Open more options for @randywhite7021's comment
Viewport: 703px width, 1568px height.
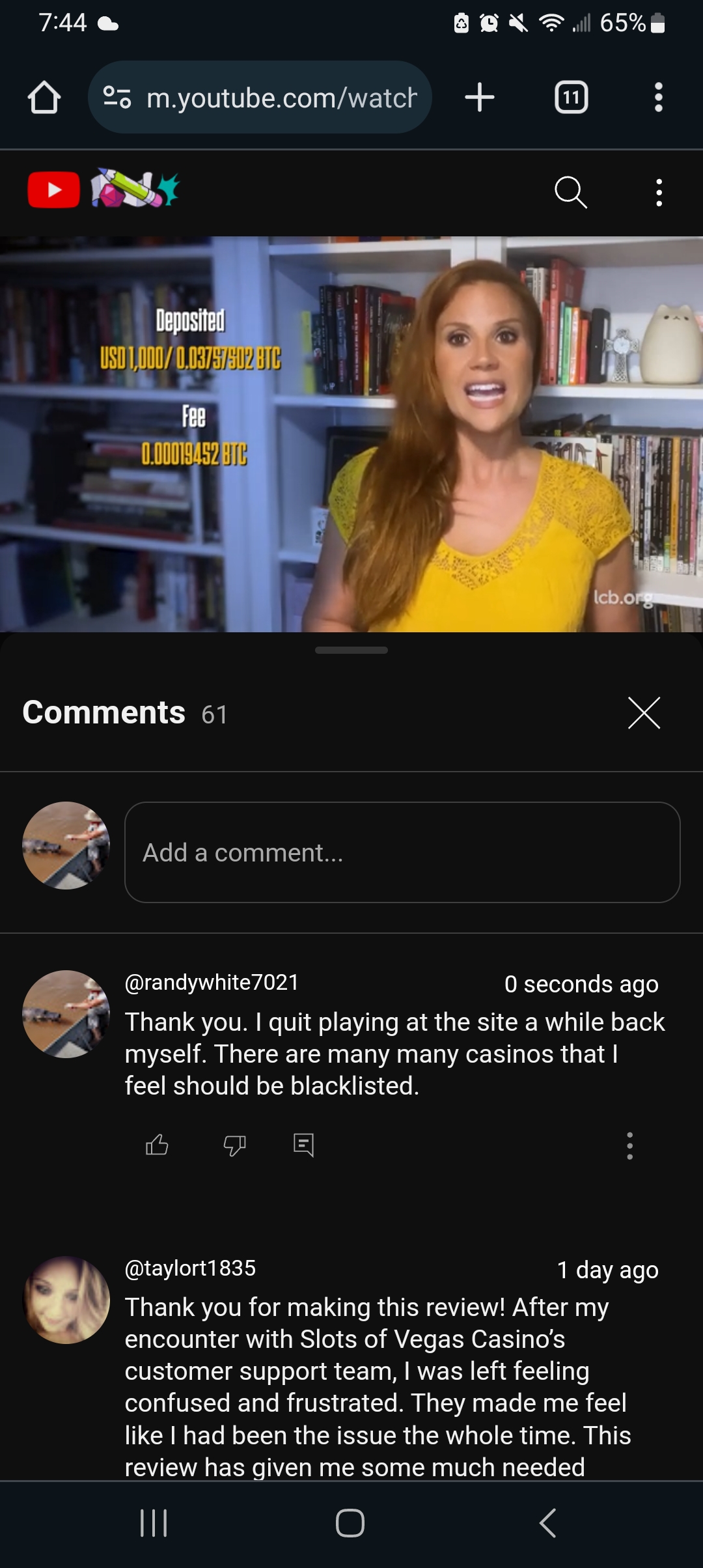click(629, 1145)
